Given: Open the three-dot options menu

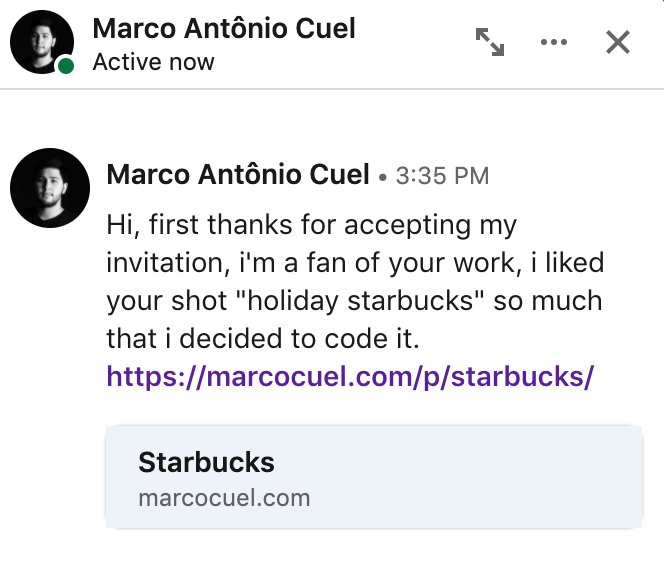Looking at the screenshot, I should (554, 42).
